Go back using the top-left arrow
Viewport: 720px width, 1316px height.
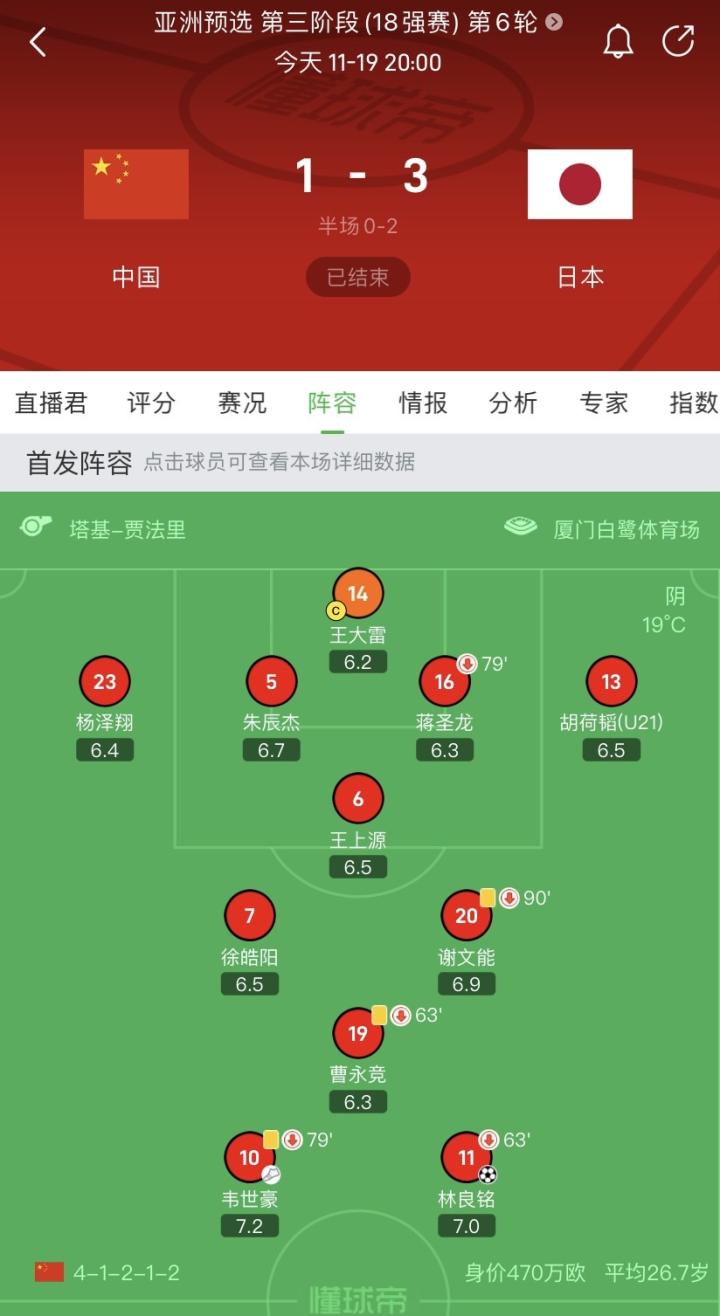(x=38, y=42)
